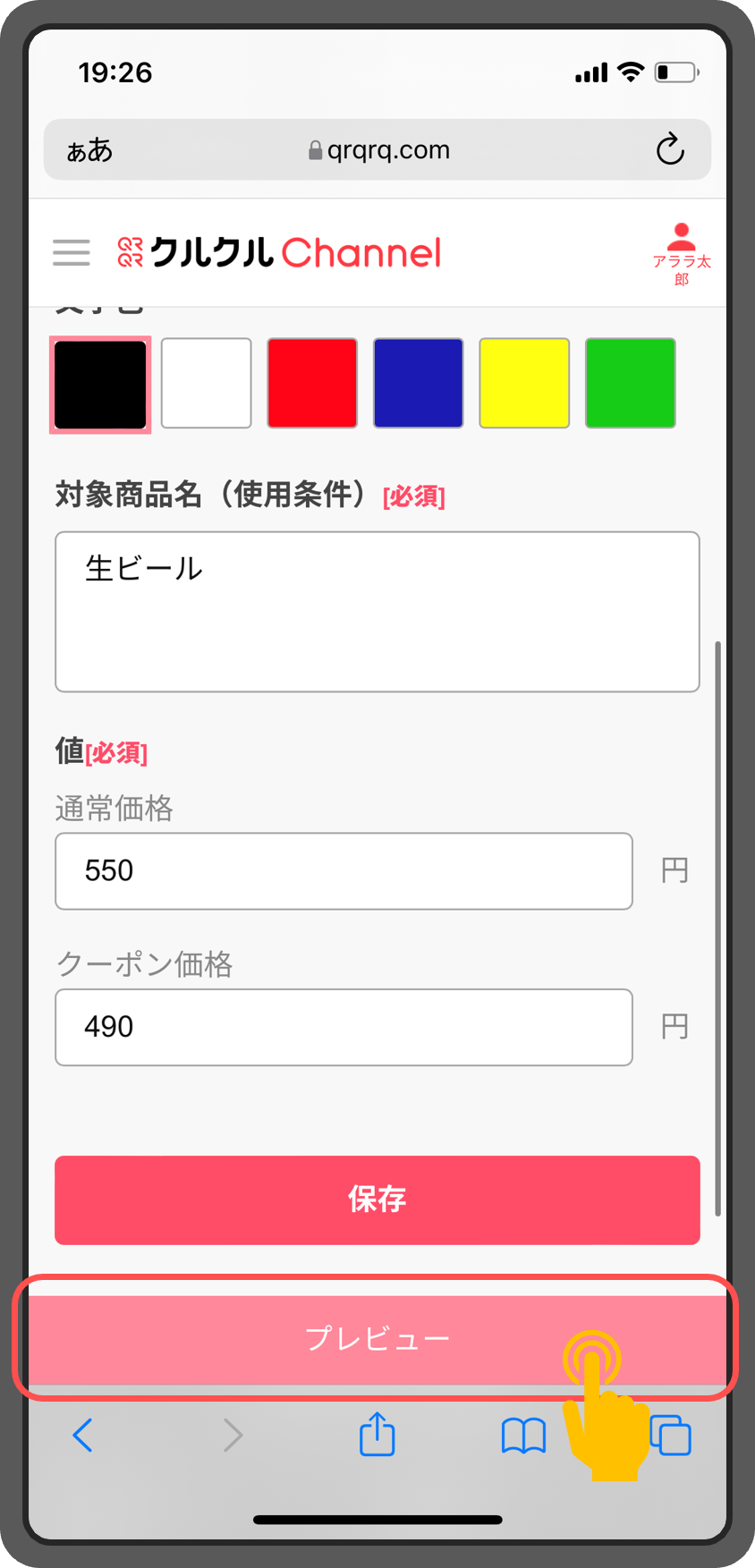
Task: Edit the 対象商品名 field containing 生ビール
Action: 377,612
